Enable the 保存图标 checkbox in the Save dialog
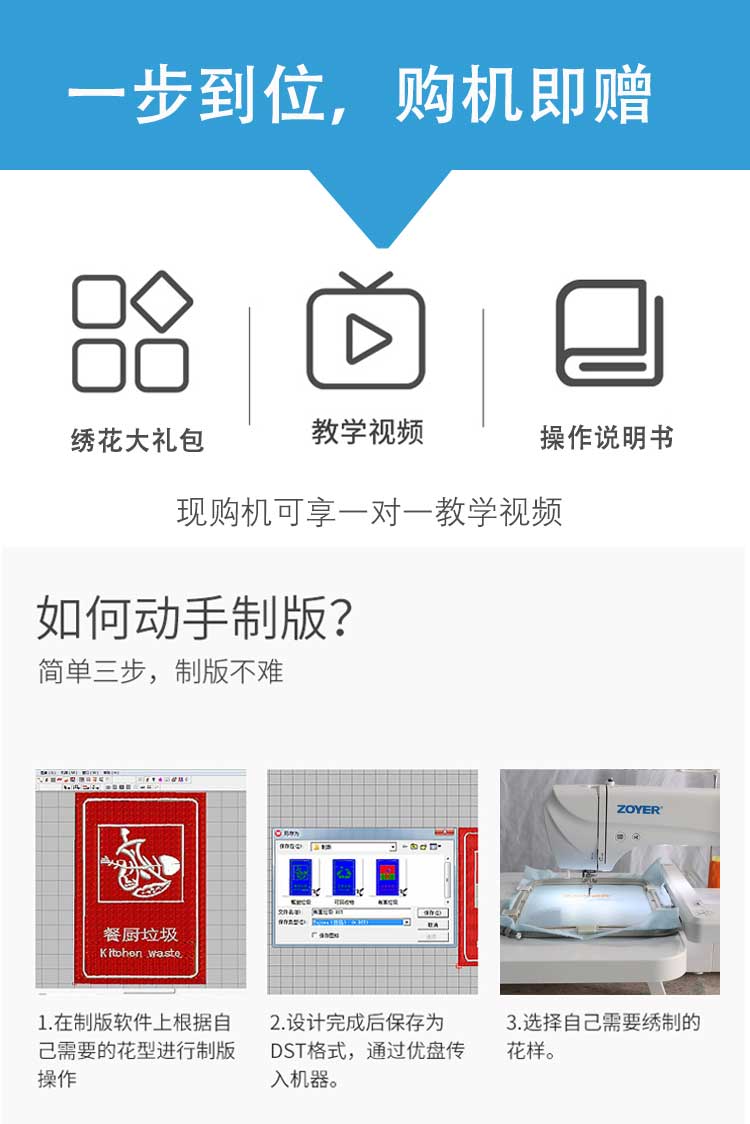Image resolution: width=750 pixels, height=1124 pixels. click(313, 935)
